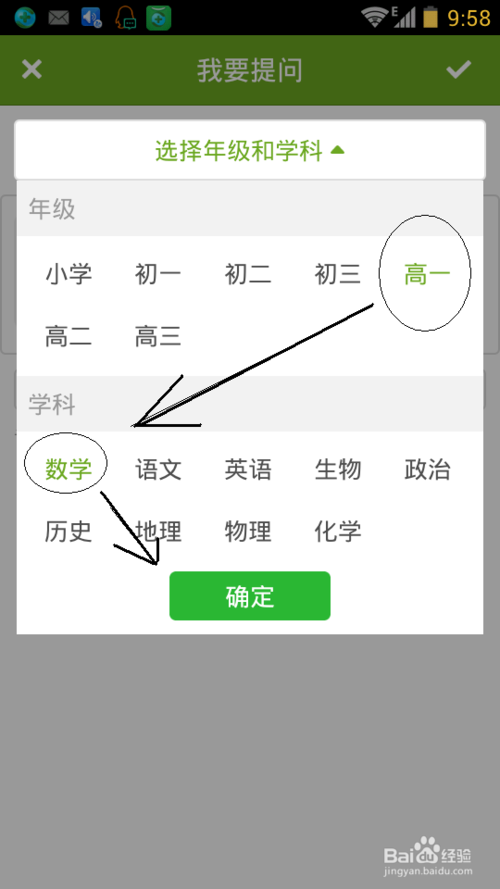Select the 地理 subject

click(158, 531)
